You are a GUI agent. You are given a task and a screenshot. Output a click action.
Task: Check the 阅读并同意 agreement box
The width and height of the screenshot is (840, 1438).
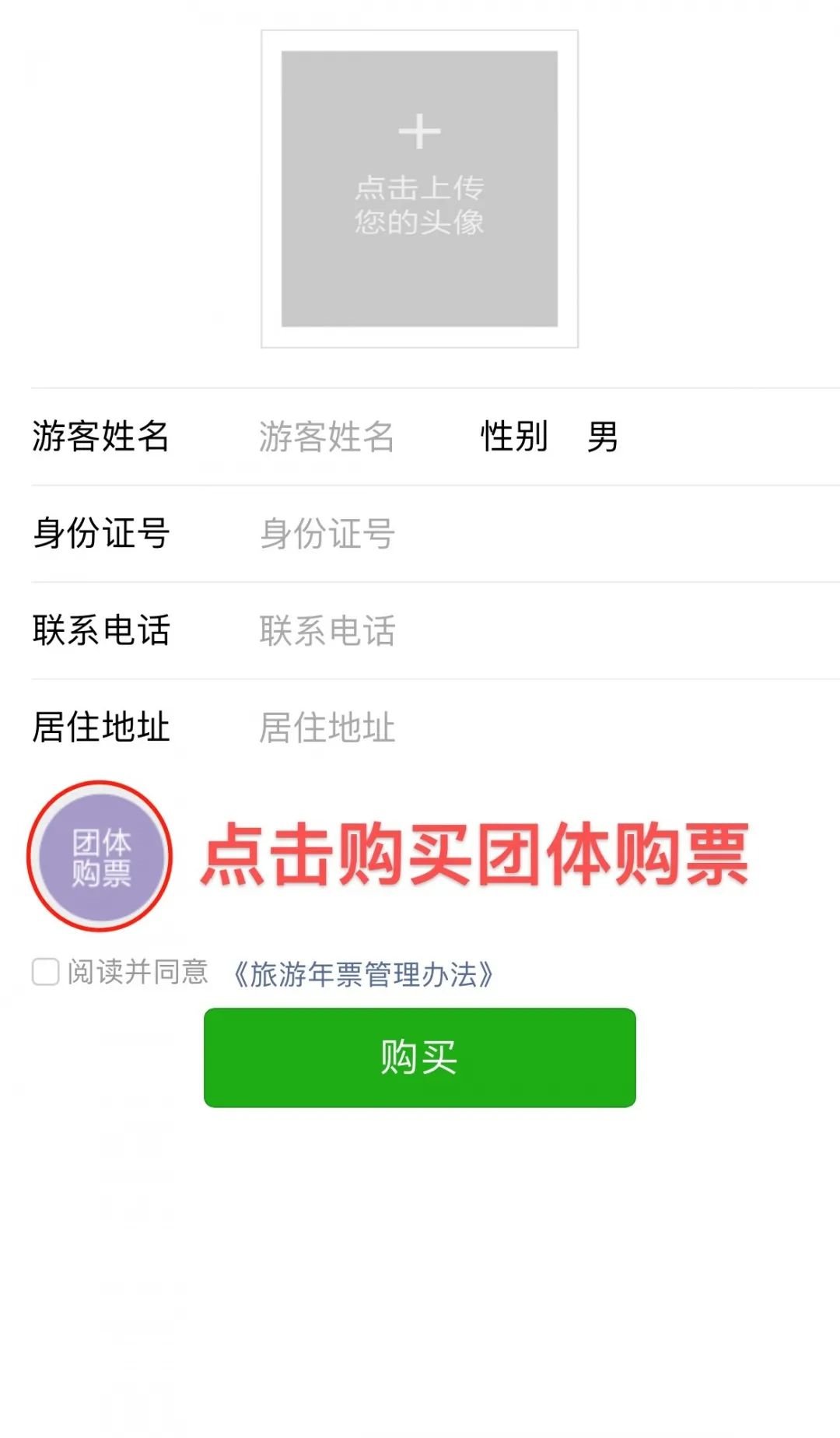tap(46, 971)
